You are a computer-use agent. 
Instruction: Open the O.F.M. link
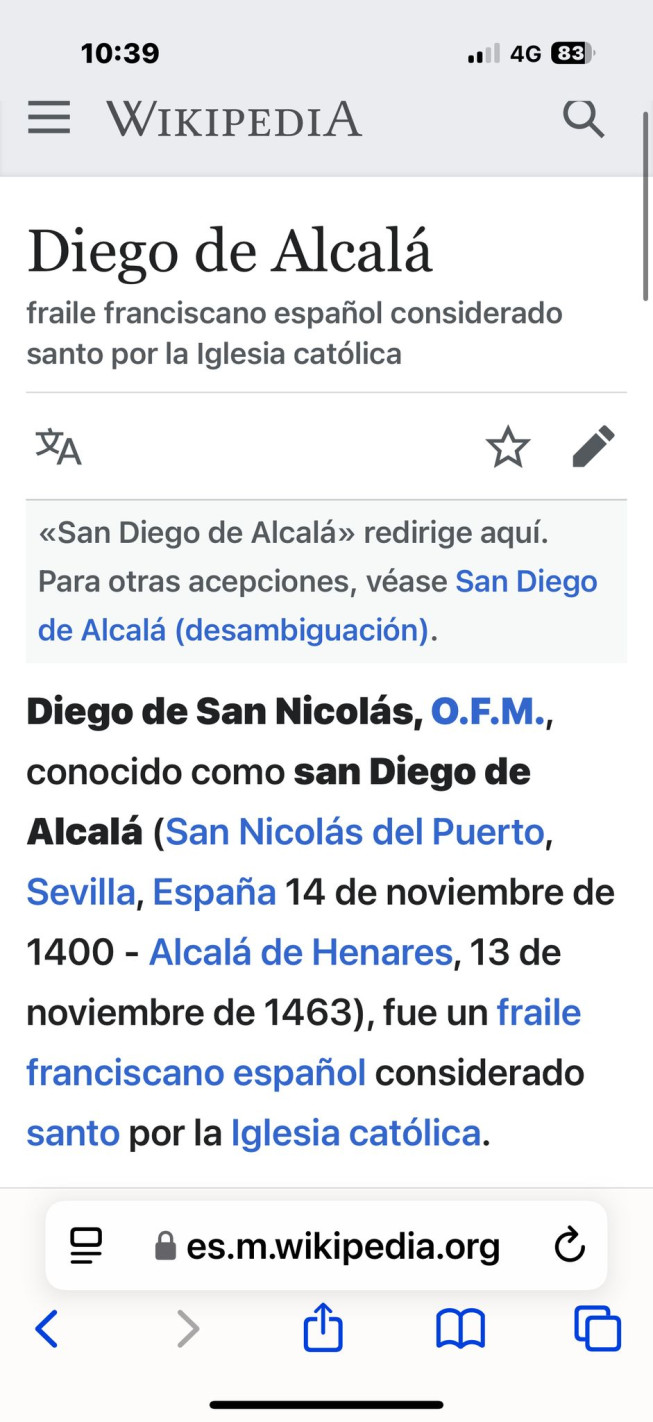click(489, 712)
